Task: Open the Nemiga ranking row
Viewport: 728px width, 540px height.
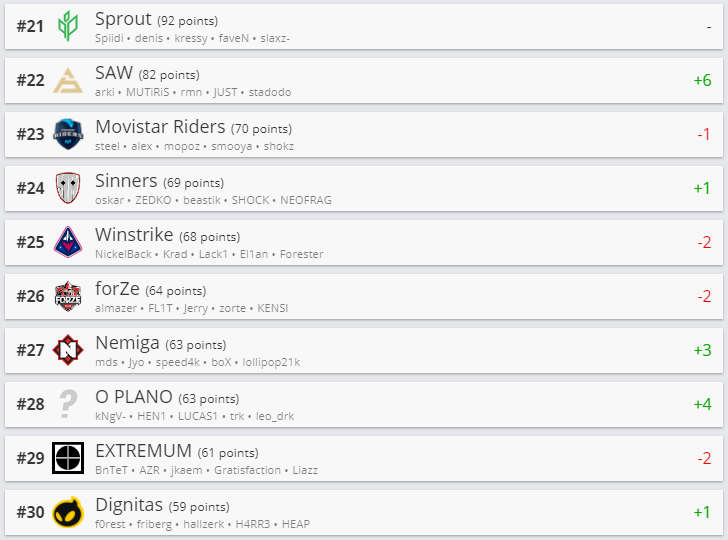Action: tap(364, 350)
